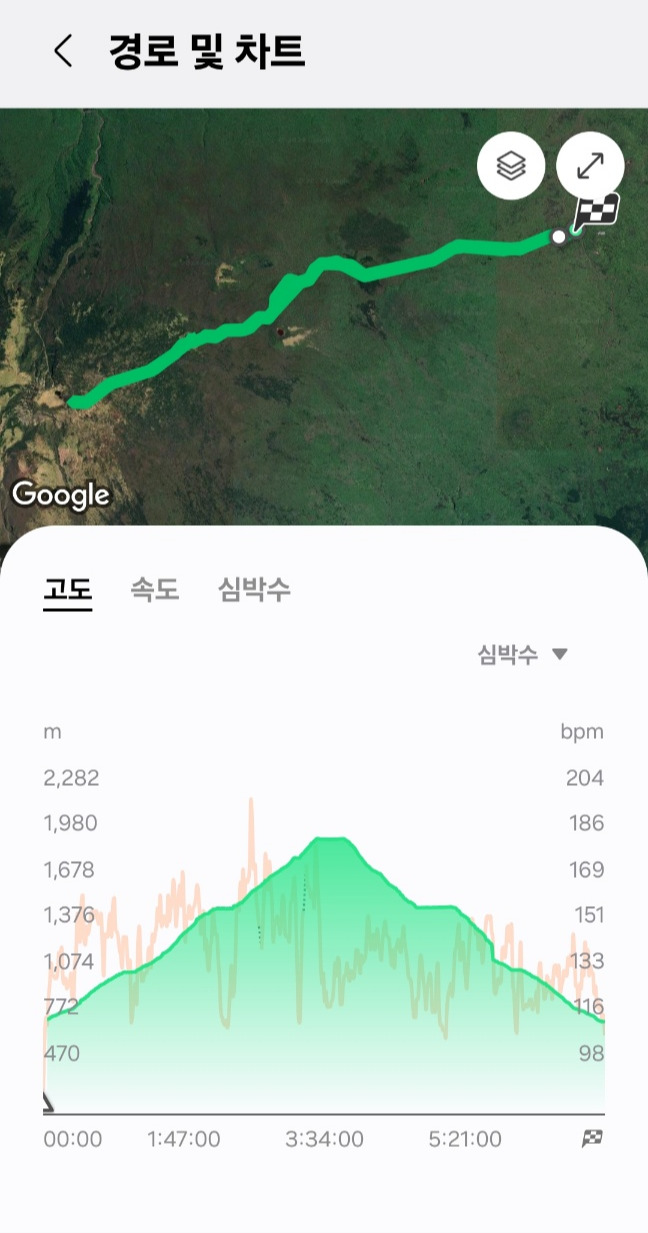This screenshot has width=648, height=1233.
Task: Open the 심박수 overlay dropdown
Action: pos(523,655)
